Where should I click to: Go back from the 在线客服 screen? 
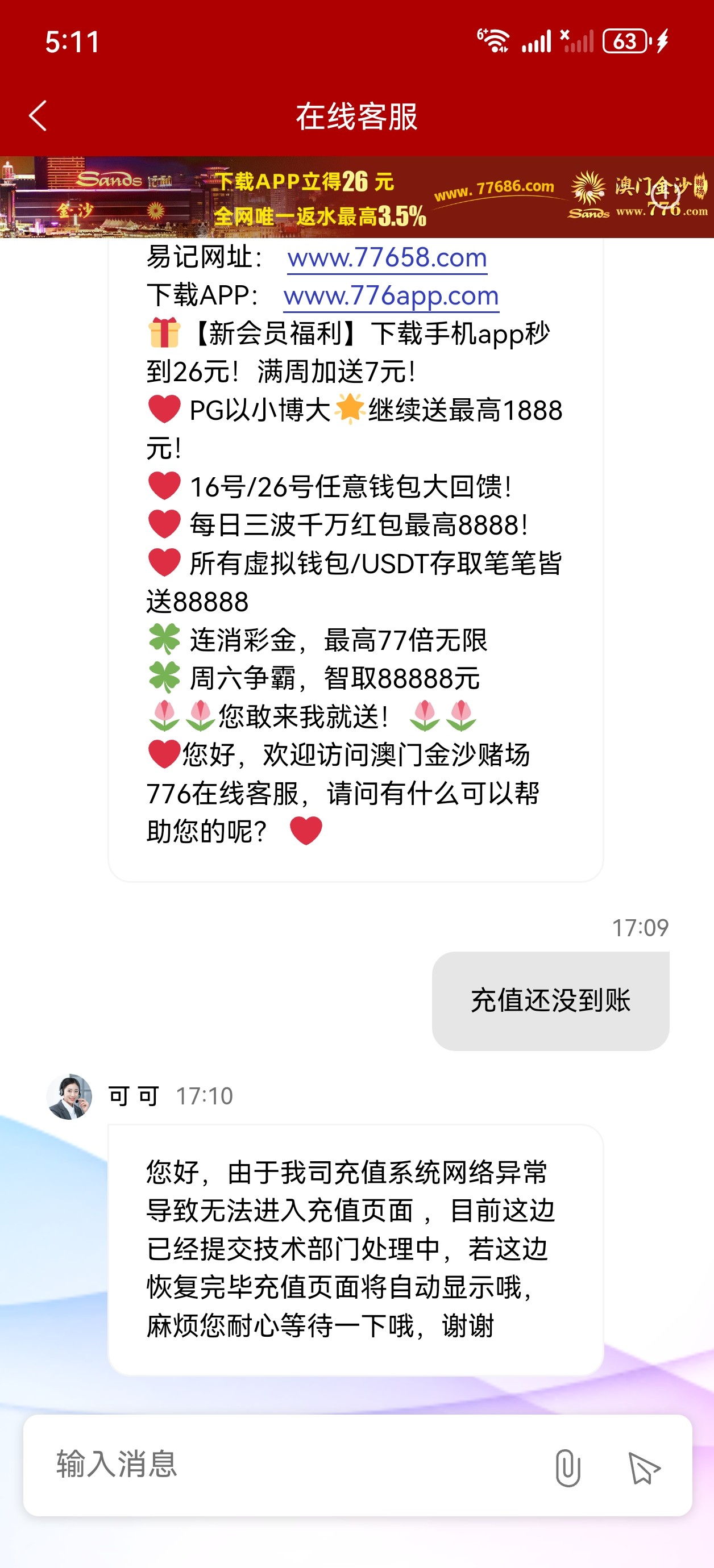38,116
